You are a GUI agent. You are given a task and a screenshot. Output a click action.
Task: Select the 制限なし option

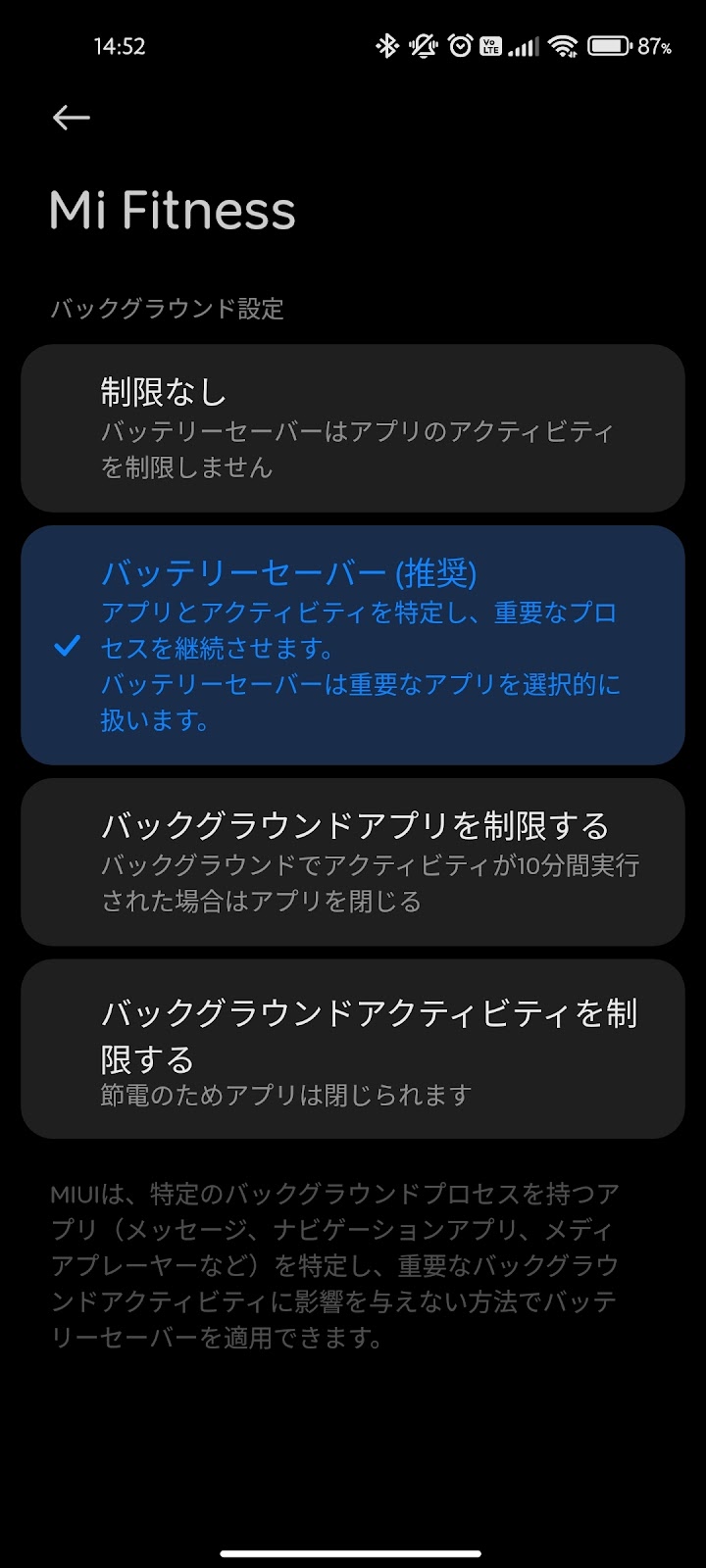(x=353, y=428)
